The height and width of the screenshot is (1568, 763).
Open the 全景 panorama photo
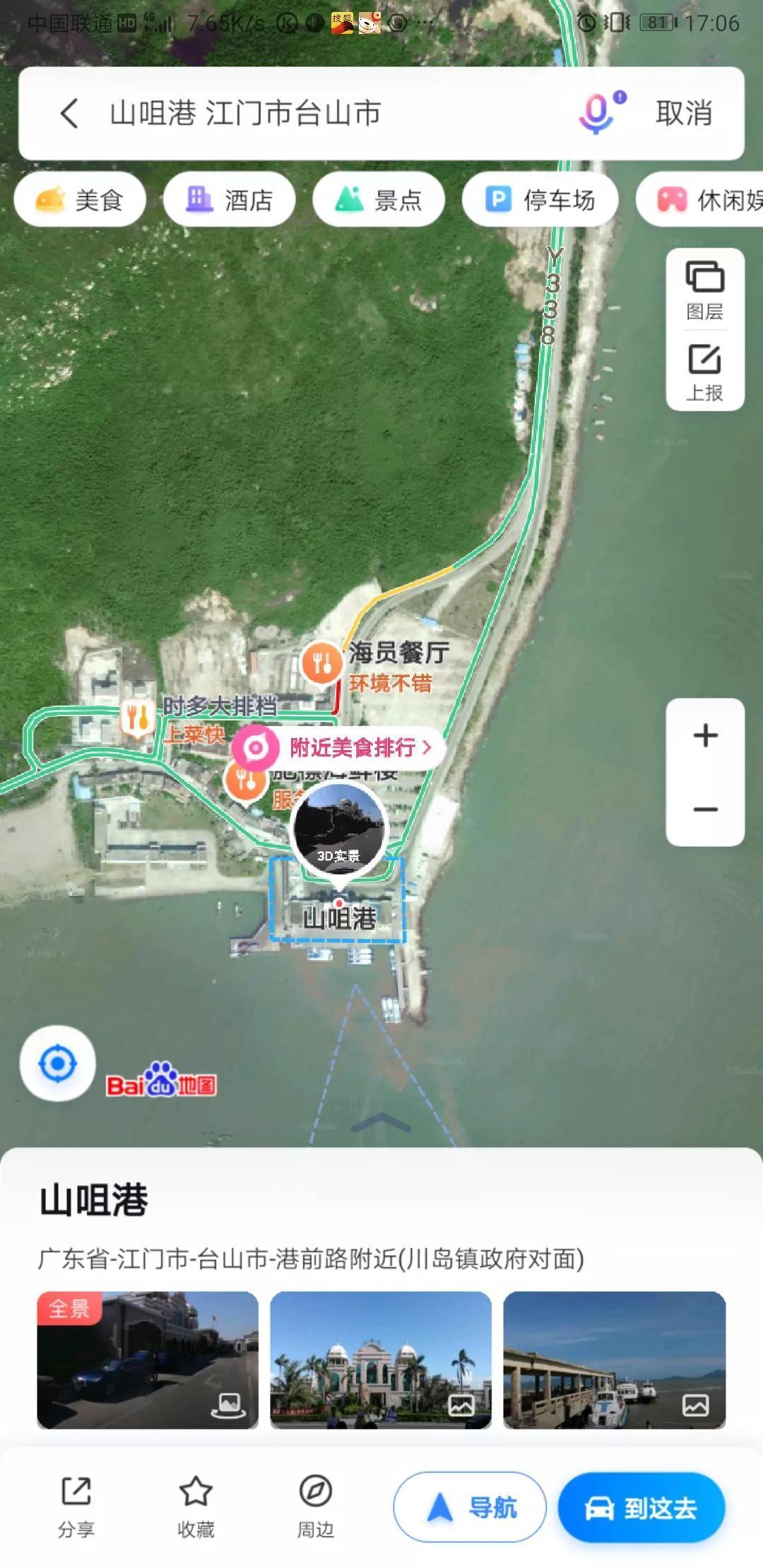(x=148, y=1360)
